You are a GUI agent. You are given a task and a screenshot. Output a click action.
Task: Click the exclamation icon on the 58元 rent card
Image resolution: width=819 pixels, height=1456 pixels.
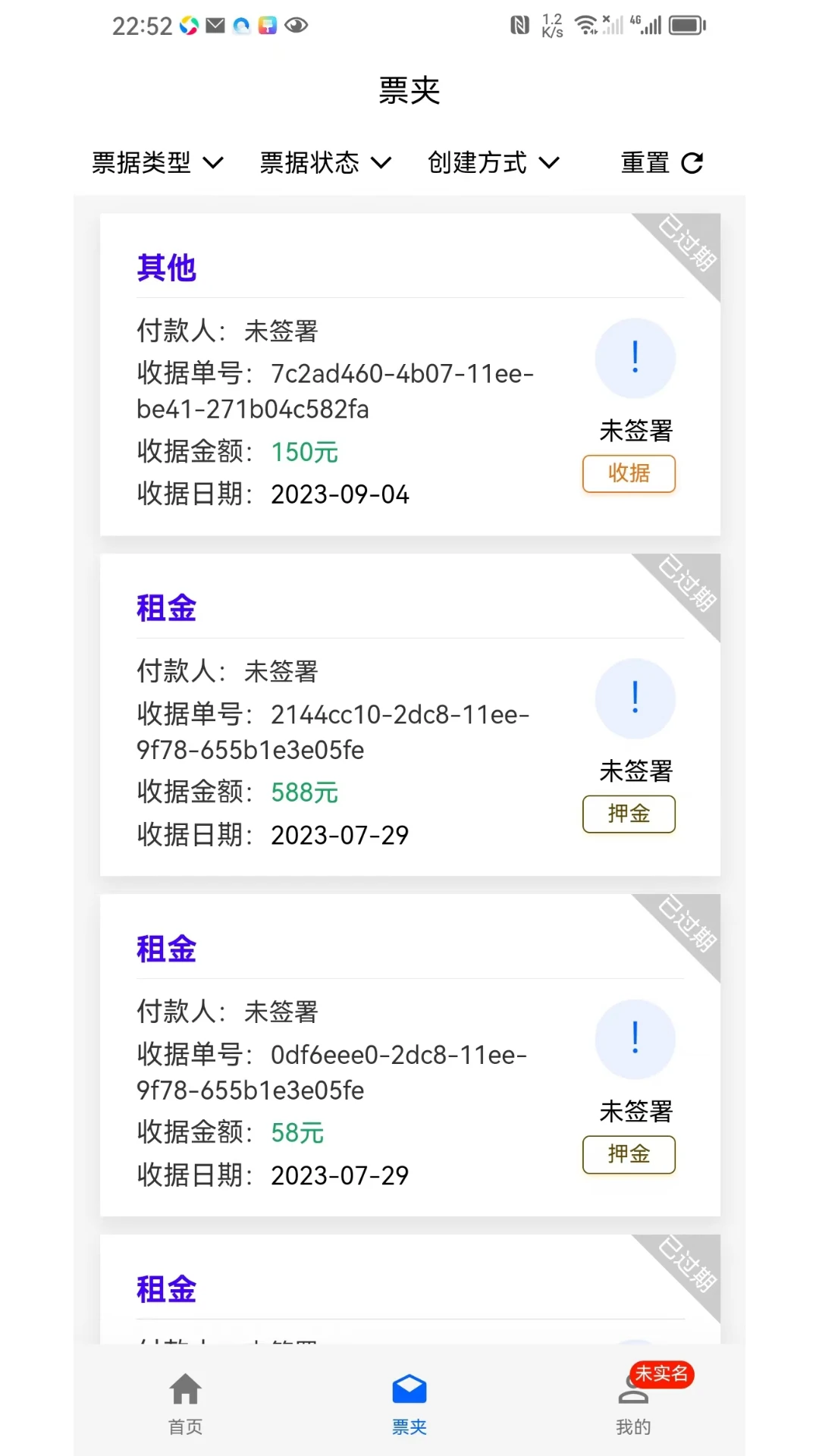point(635,1040)
